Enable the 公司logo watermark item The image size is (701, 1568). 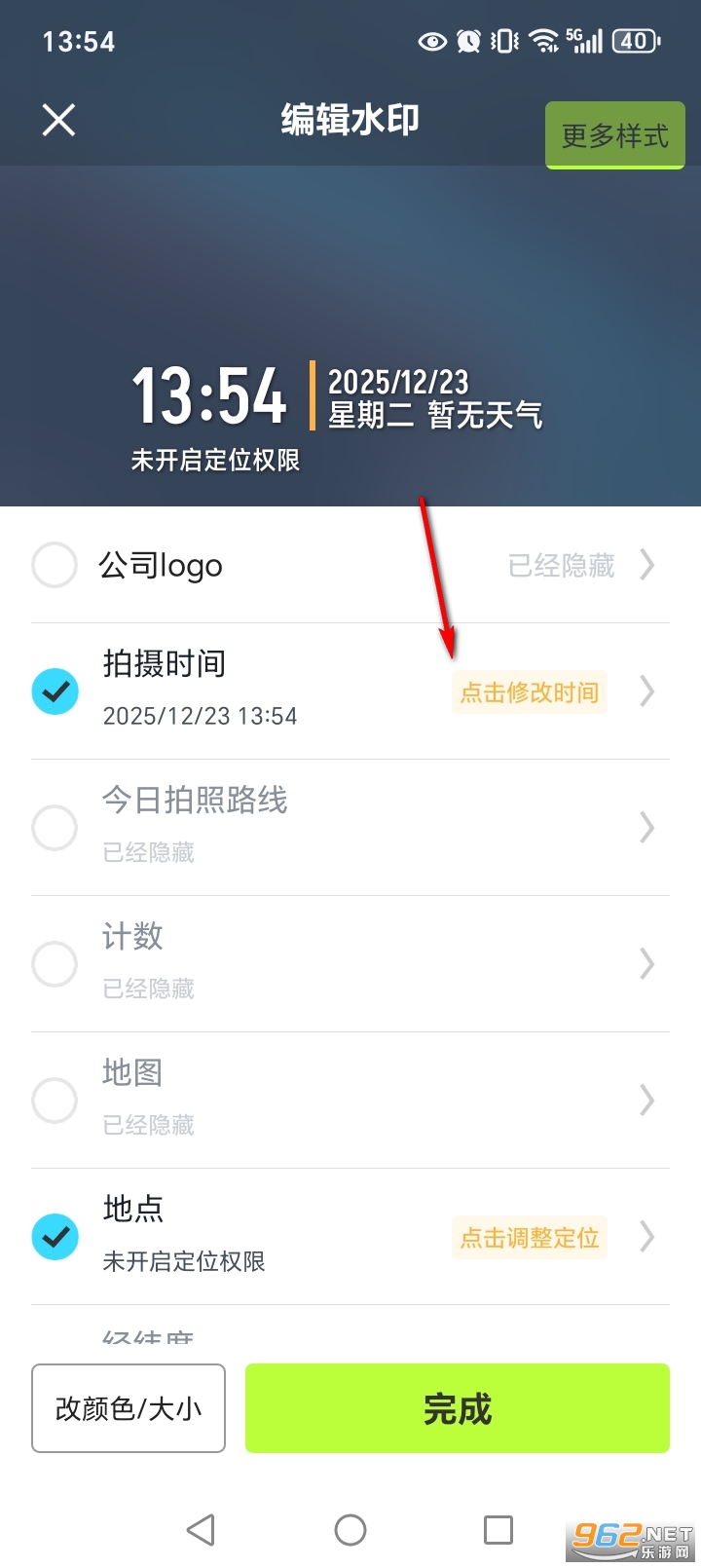[55, 565]
